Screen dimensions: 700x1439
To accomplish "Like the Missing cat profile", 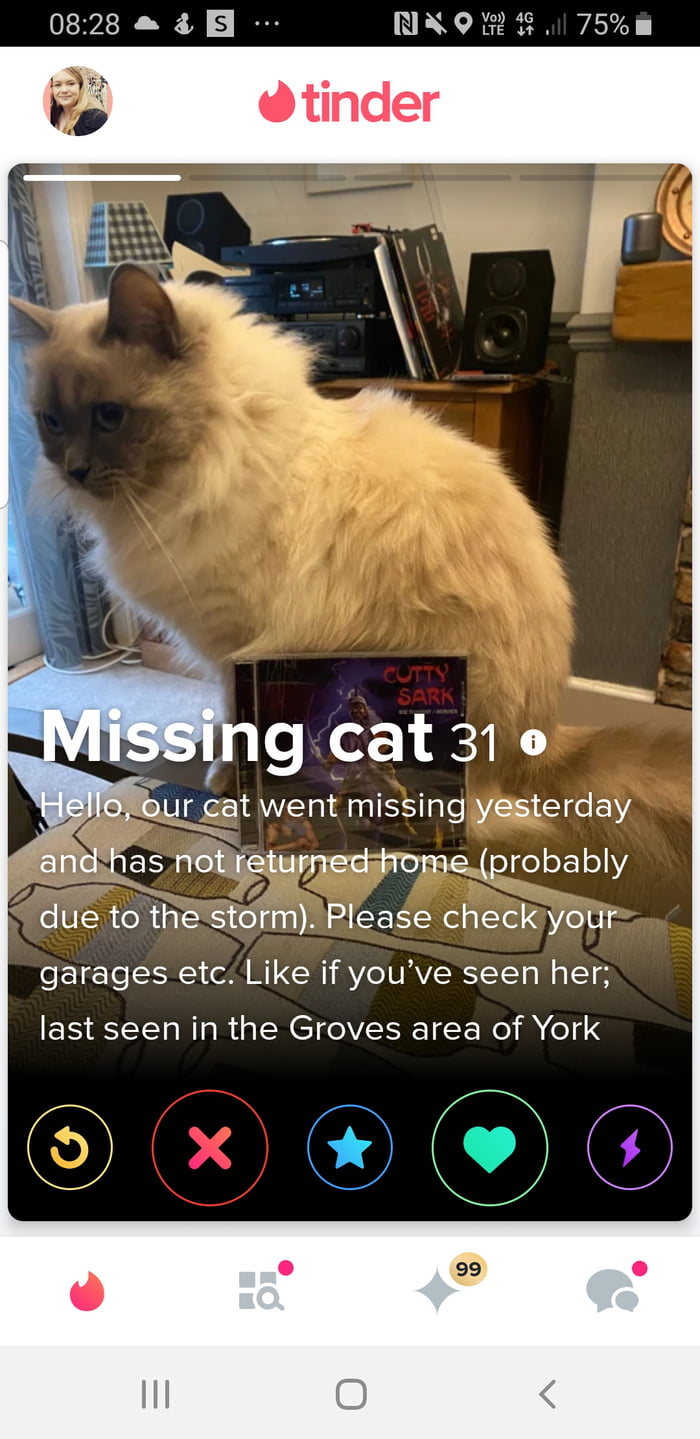I will point(490,1147).
